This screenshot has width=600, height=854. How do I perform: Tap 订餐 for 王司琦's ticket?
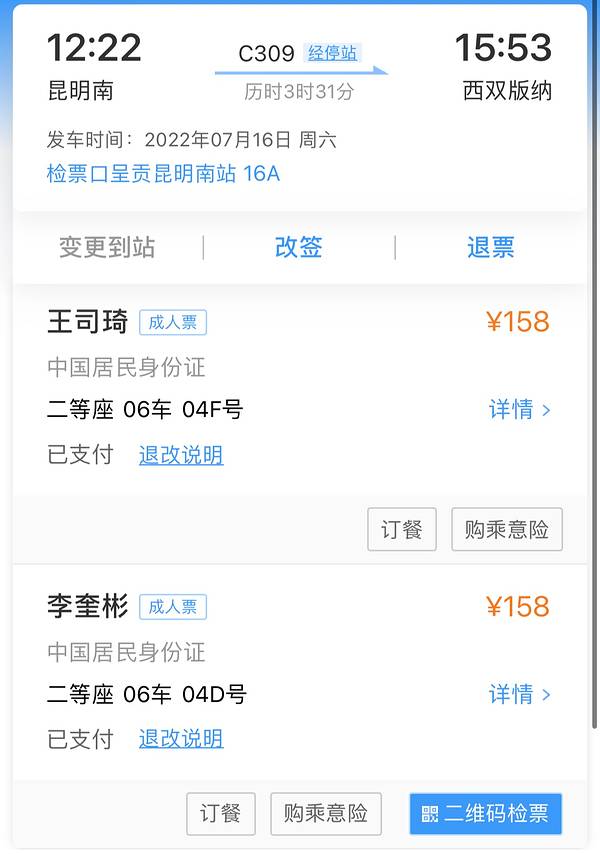[x=402, y=530]
